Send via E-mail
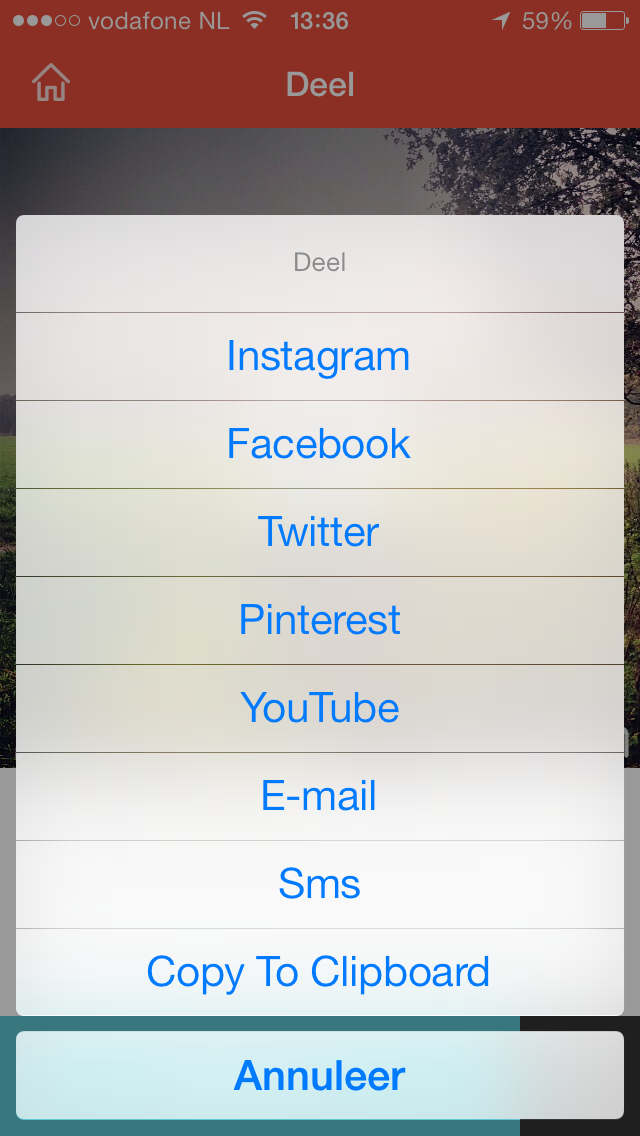This screenshot has width=640, height=1136. tap(320, 797)
